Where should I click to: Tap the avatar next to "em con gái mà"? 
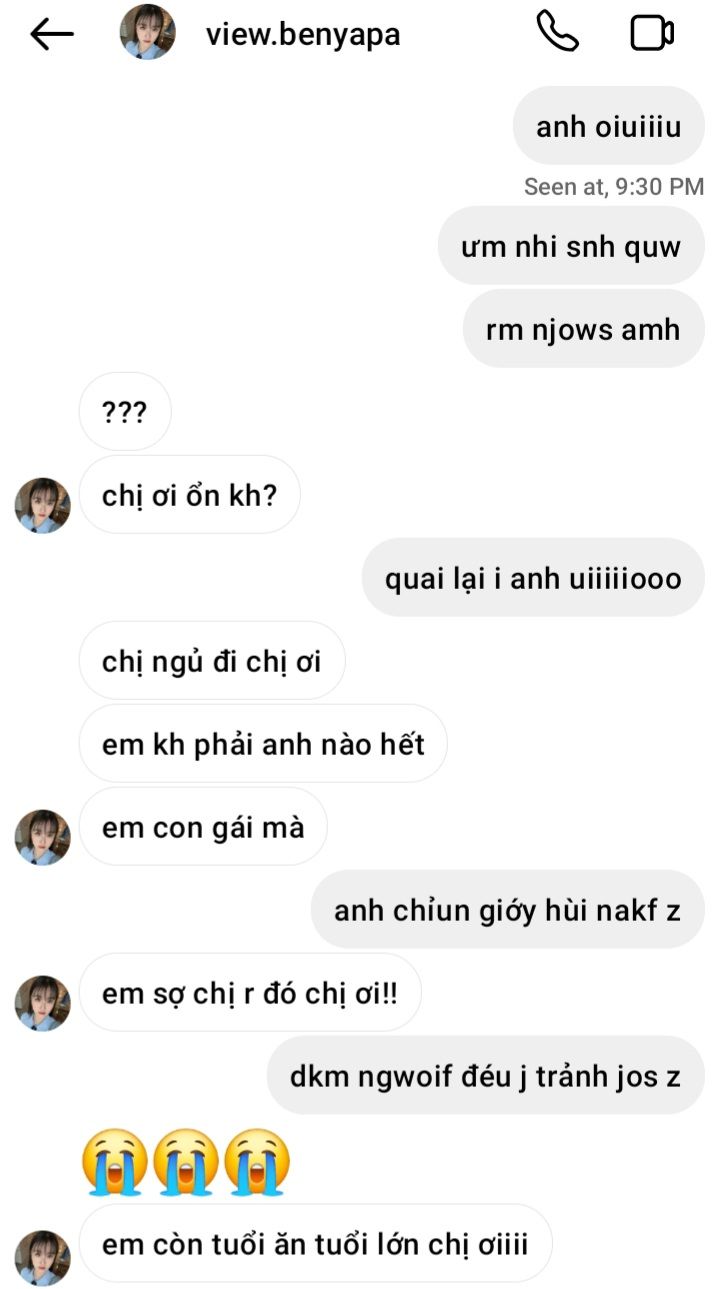pyautogui.click(x=43, y=837)
